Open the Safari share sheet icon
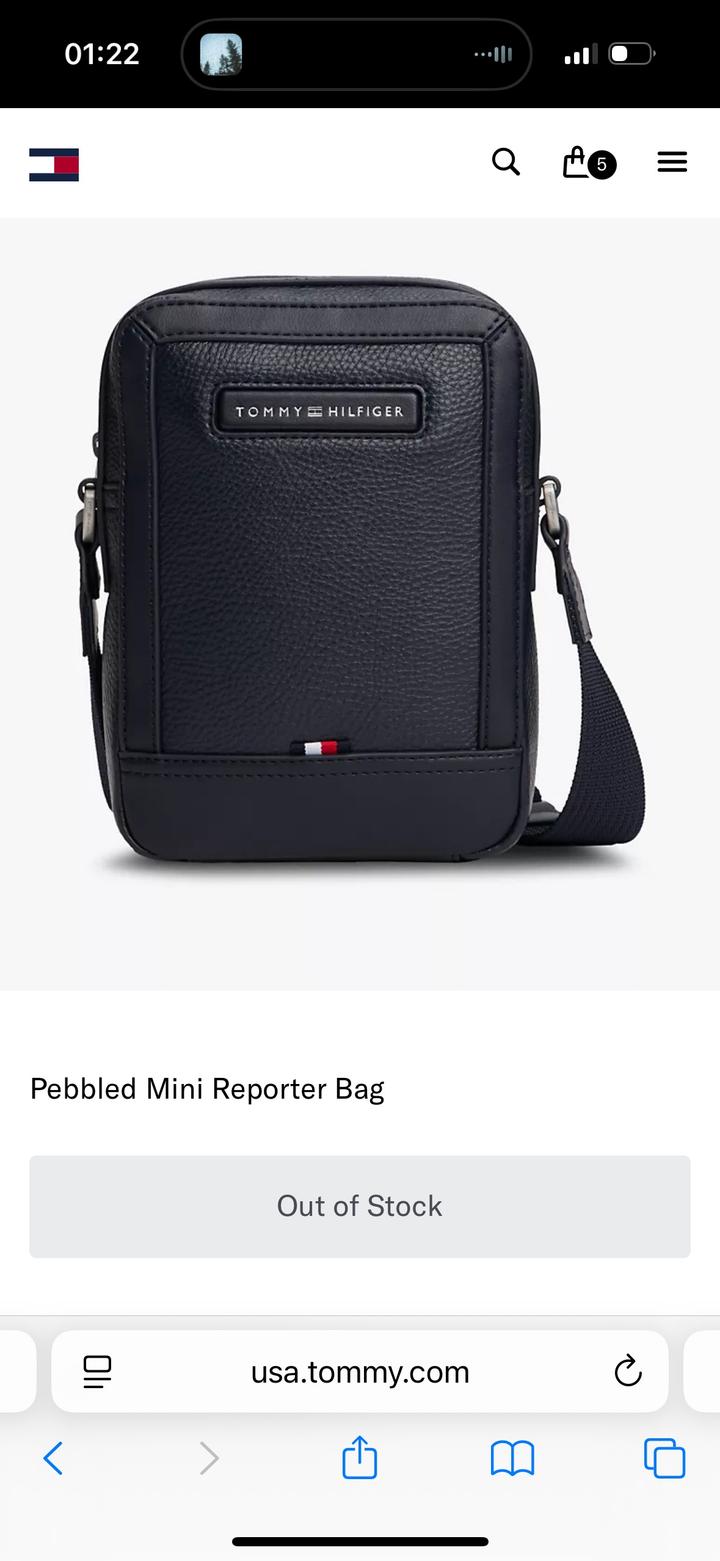 point(359,1458)
